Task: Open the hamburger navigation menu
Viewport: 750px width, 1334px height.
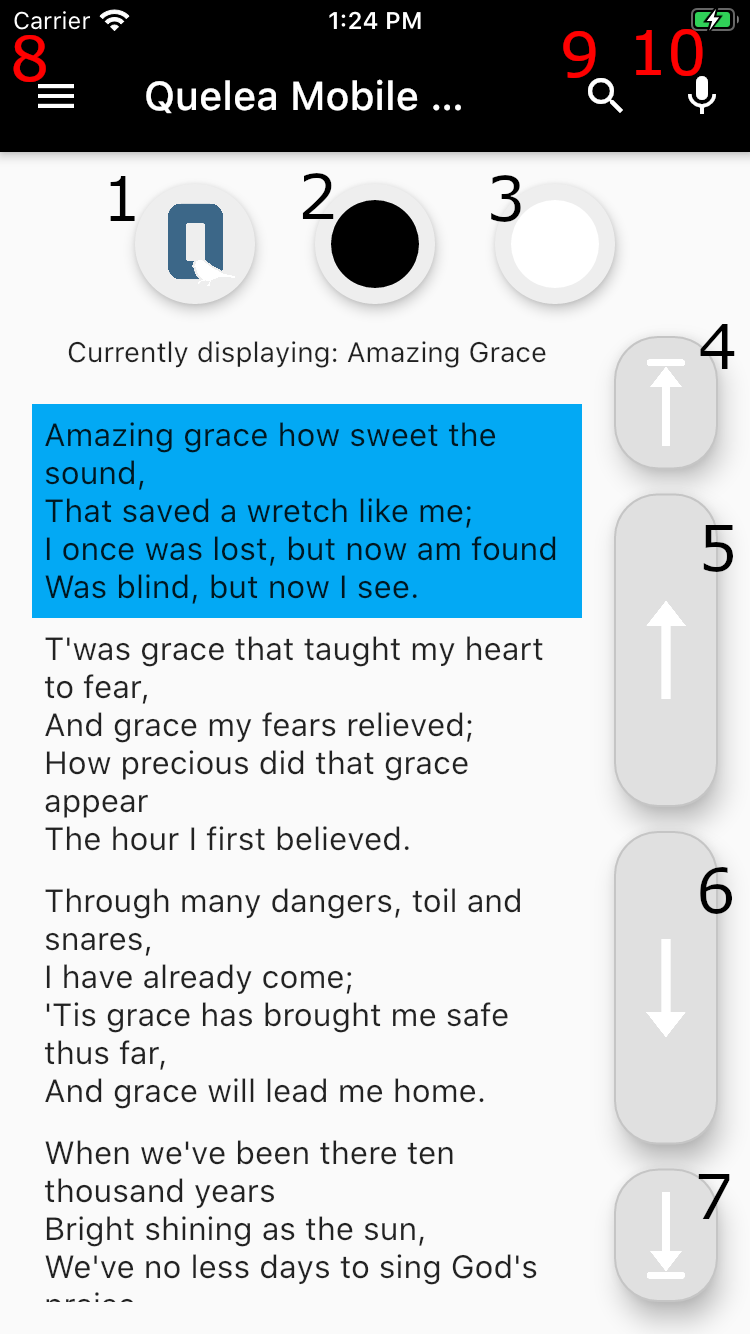Action: [56, 96]
